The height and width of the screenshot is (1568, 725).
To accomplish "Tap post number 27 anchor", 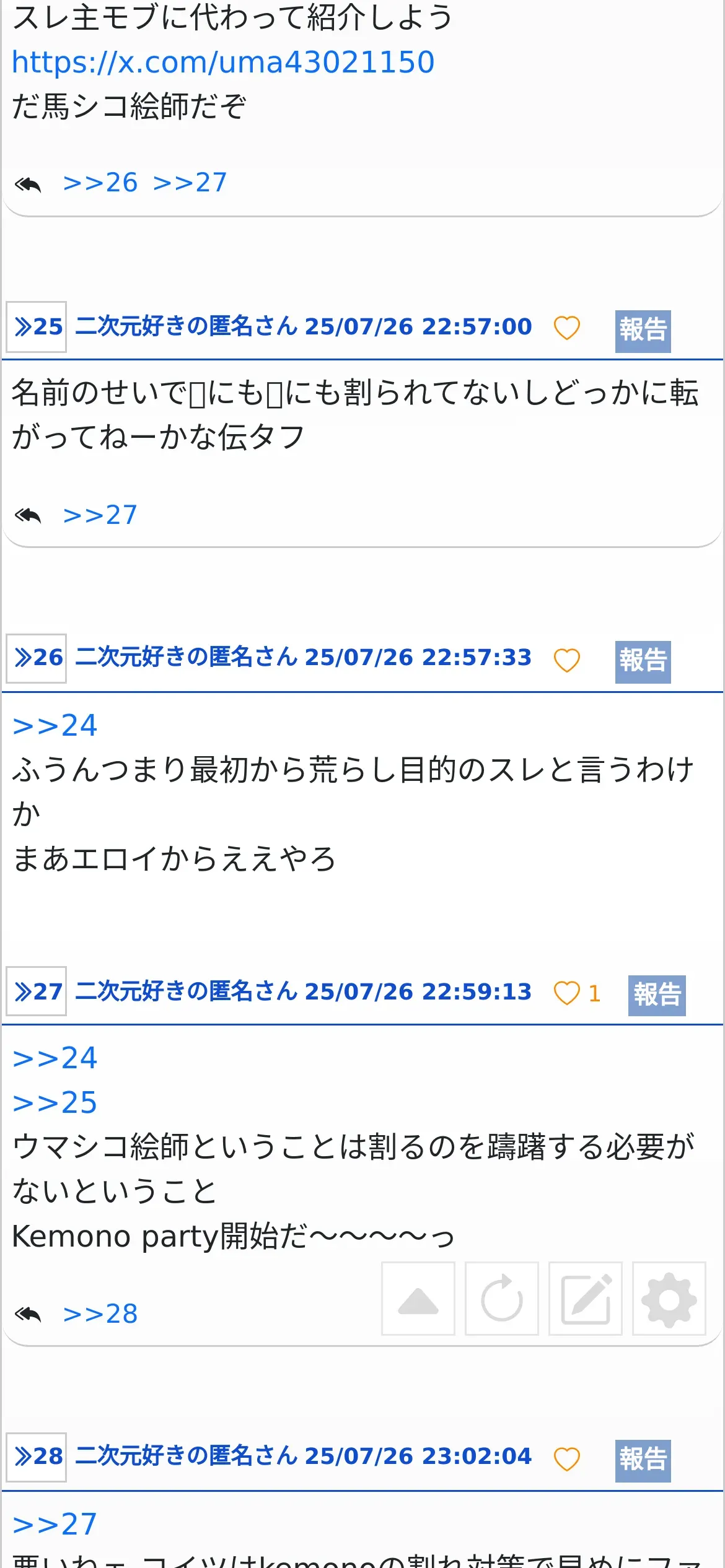I will click(x=37, y=991).
